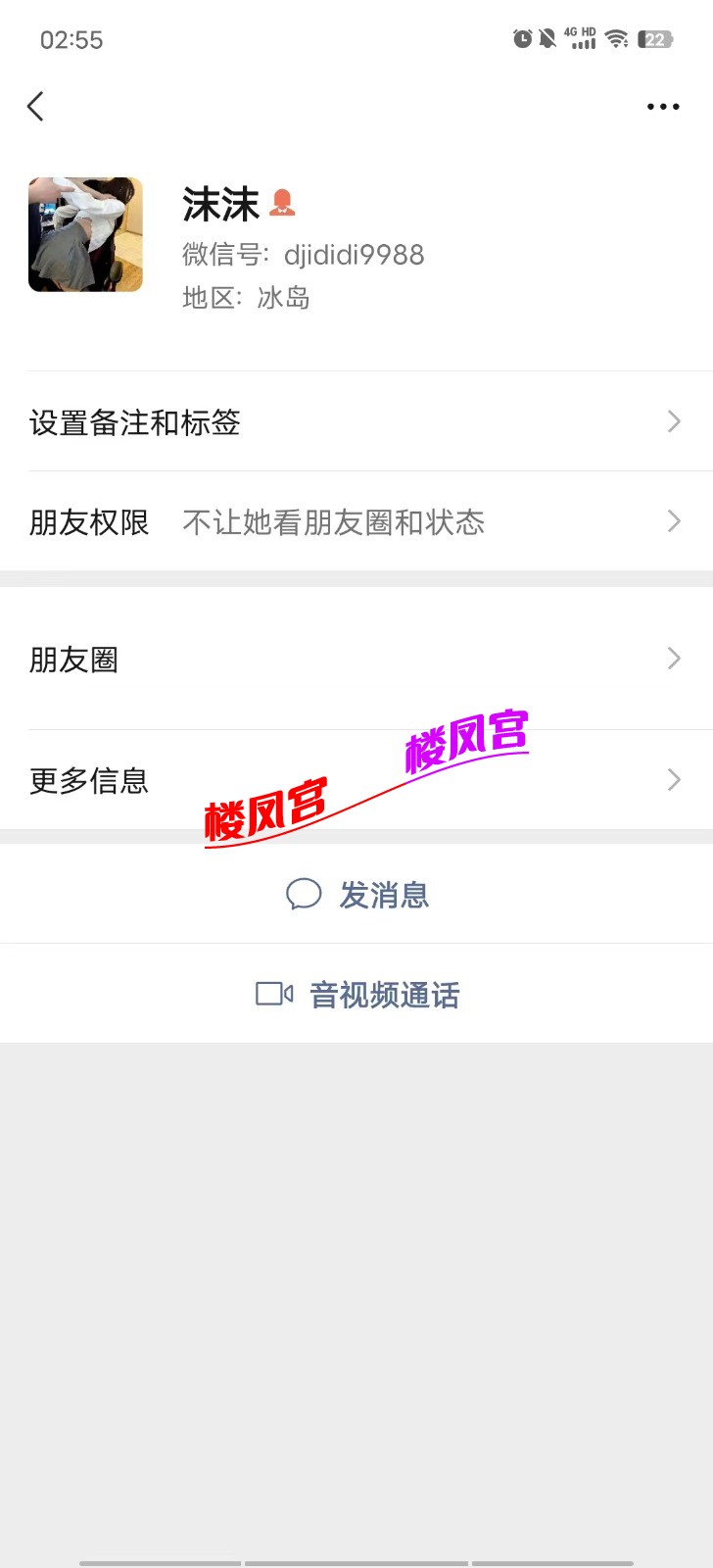Click the muted notification icon in status bar
The image size is (713, 1568).
(x=547, y=39)
